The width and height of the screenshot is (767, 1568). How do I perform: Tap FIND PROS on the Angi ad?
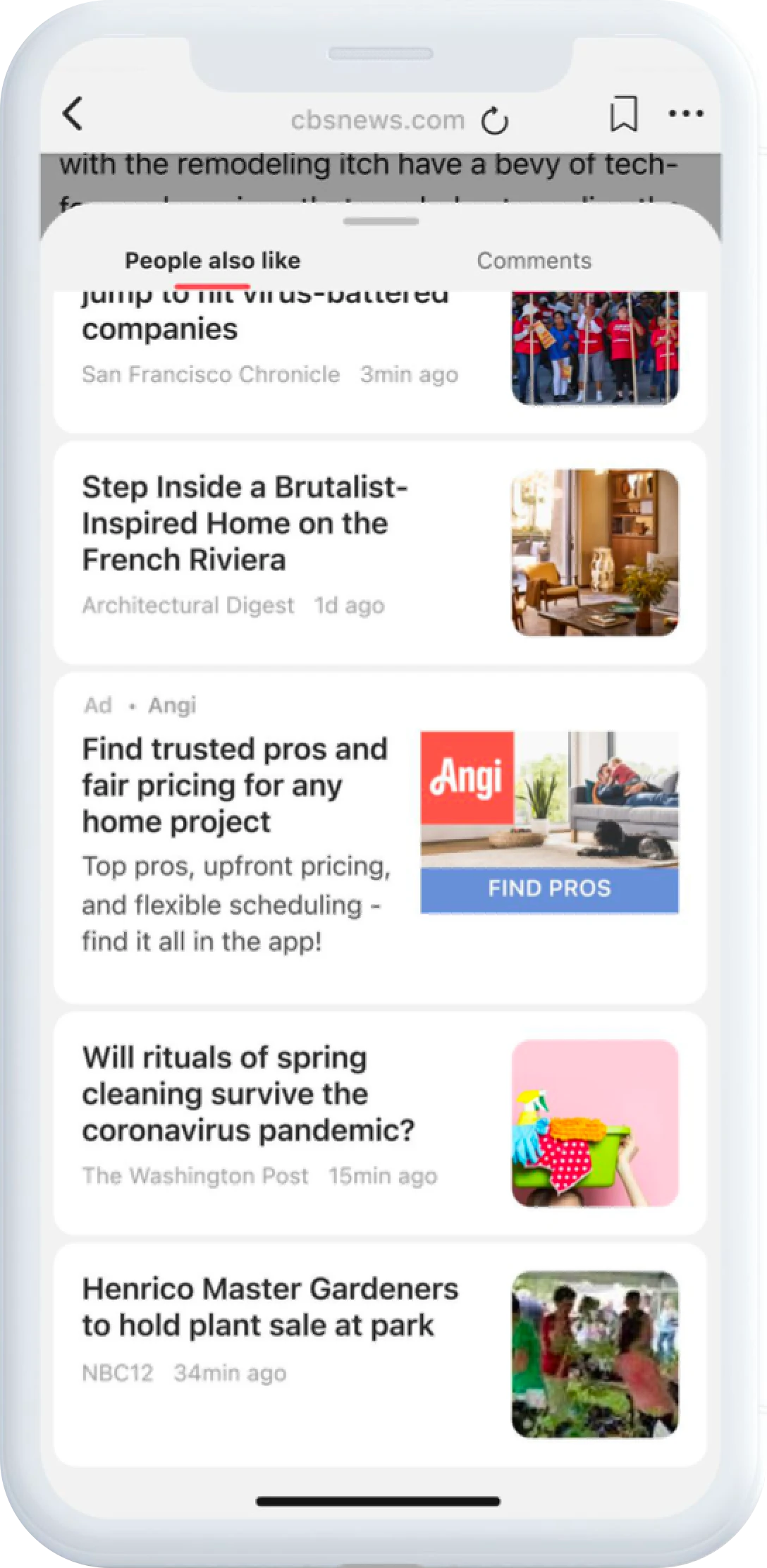(551, 888)
